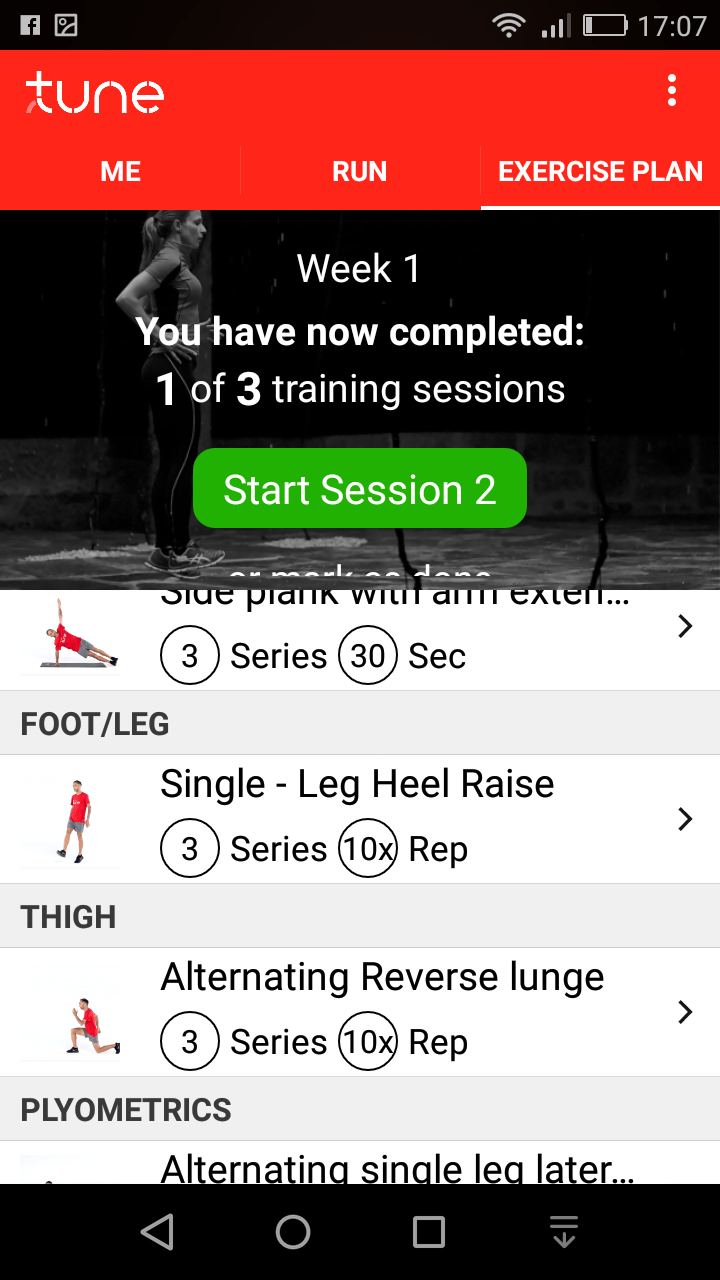This screenshot has width=720, height=1280.
Task: Go back with the system back button
Action: click(x=157, y=1232)
